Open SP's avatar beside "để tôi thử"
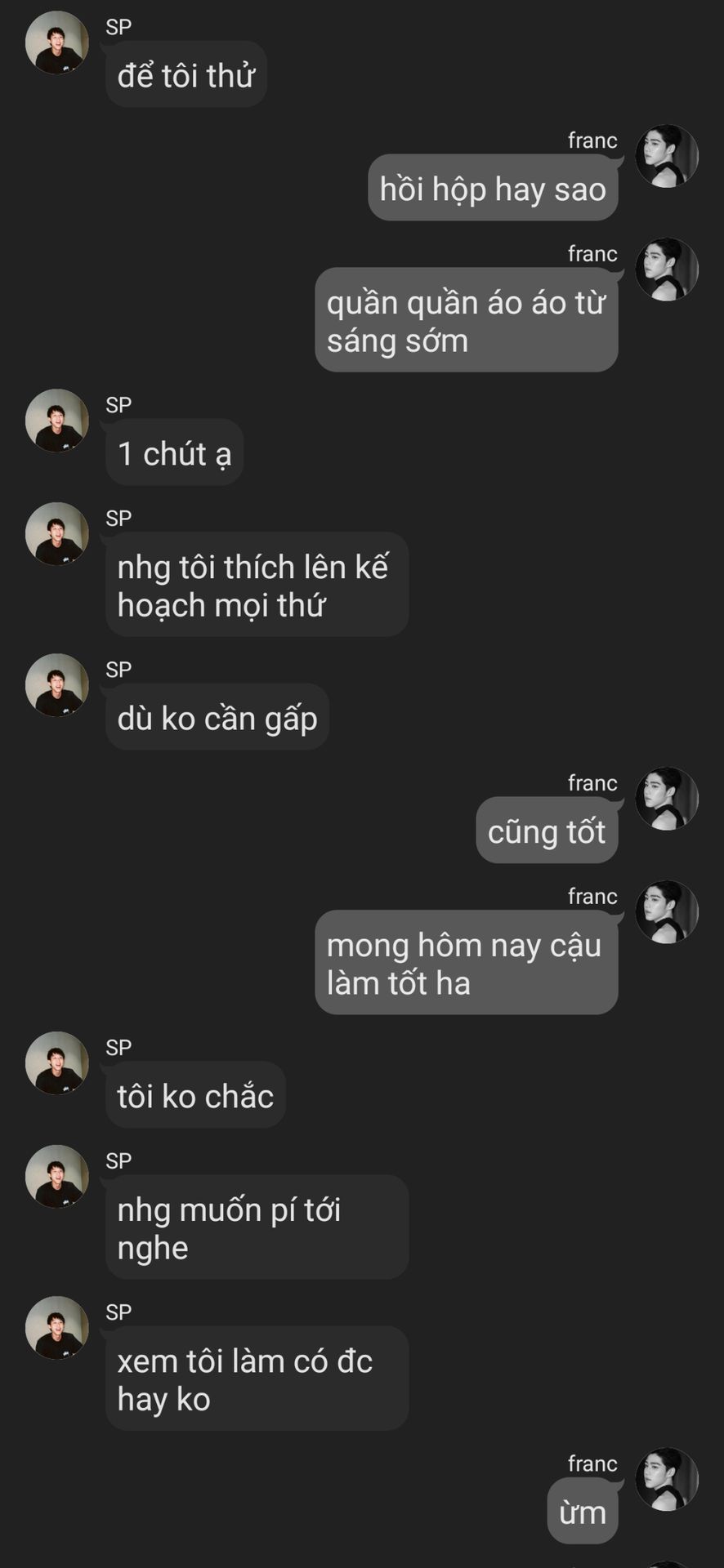The height and width of the screenshot is (1568, 724). pyautogui.click(x=57, y=43)
